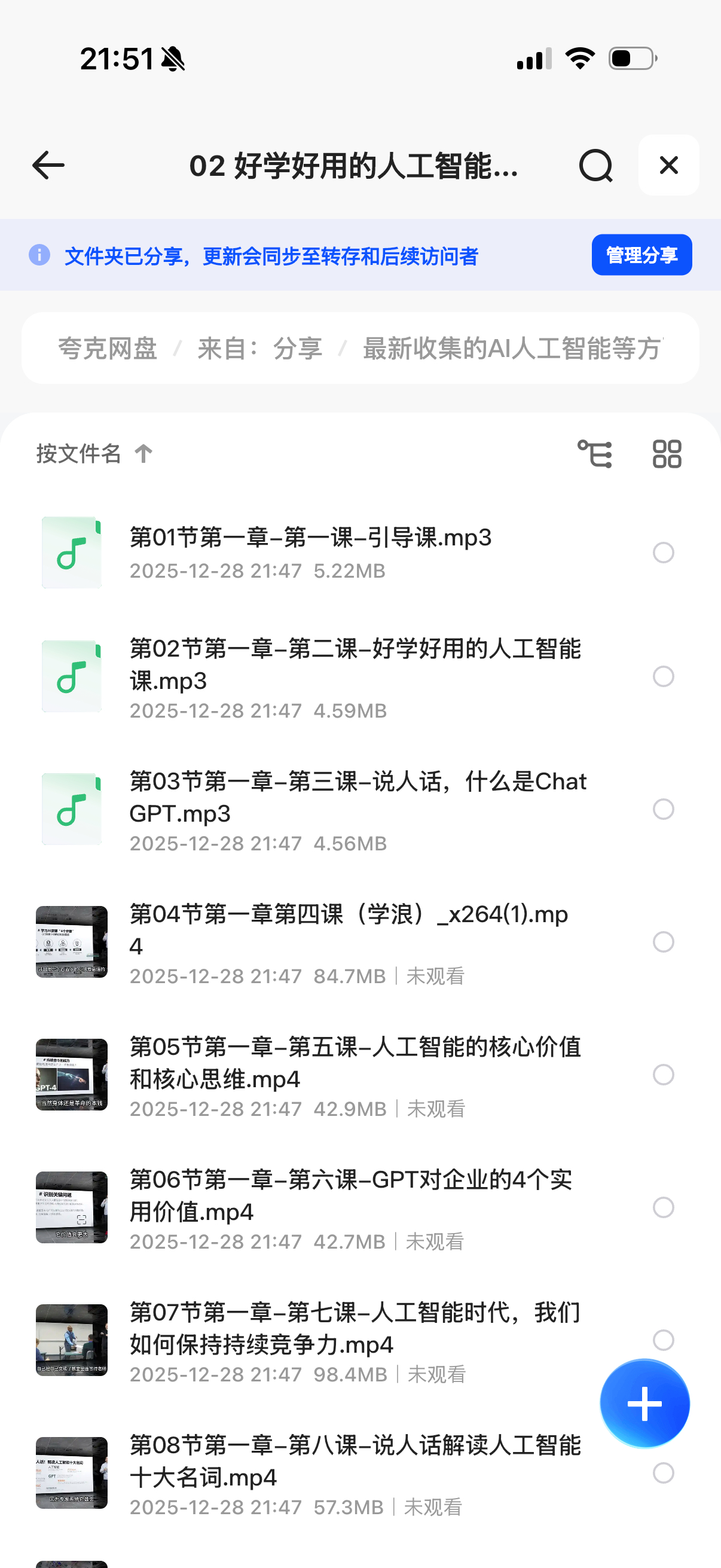Select the 第01节 引导课.mp3 file circle
This screenshot has width=721, height=1568.
663,553
